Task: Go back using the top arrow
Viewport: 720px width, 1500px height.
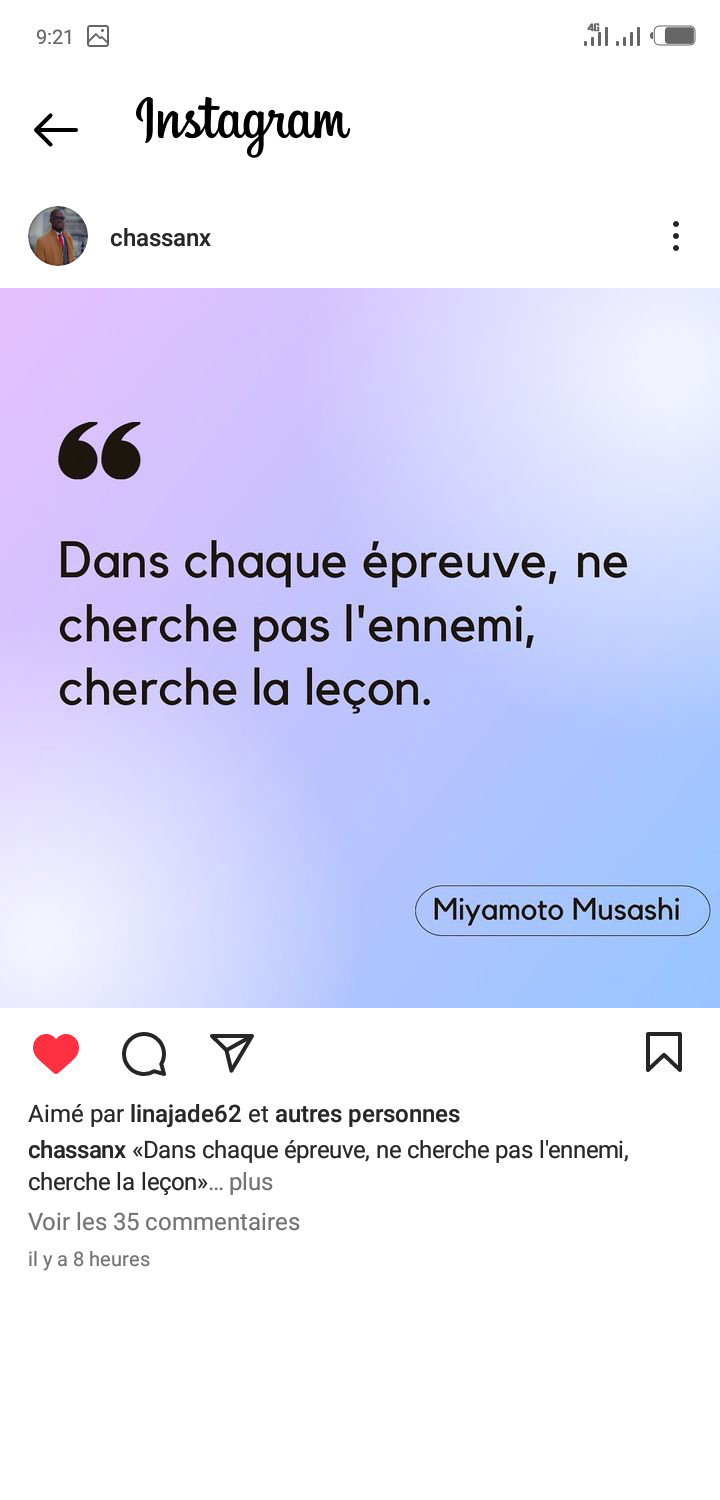Action: coord(56,129)
